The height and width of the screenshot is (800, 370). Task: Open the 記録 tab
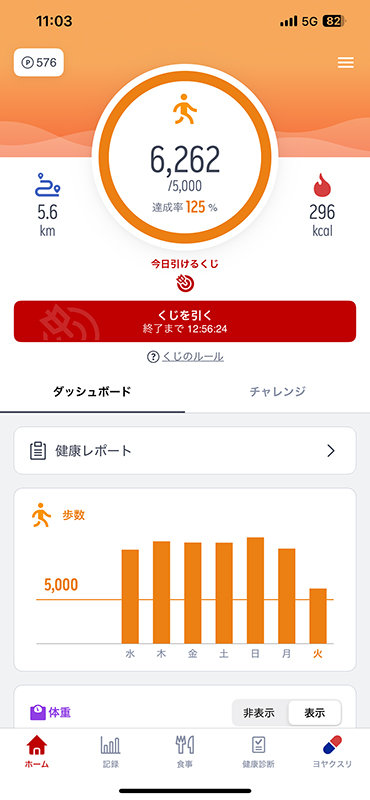[111, 752]
